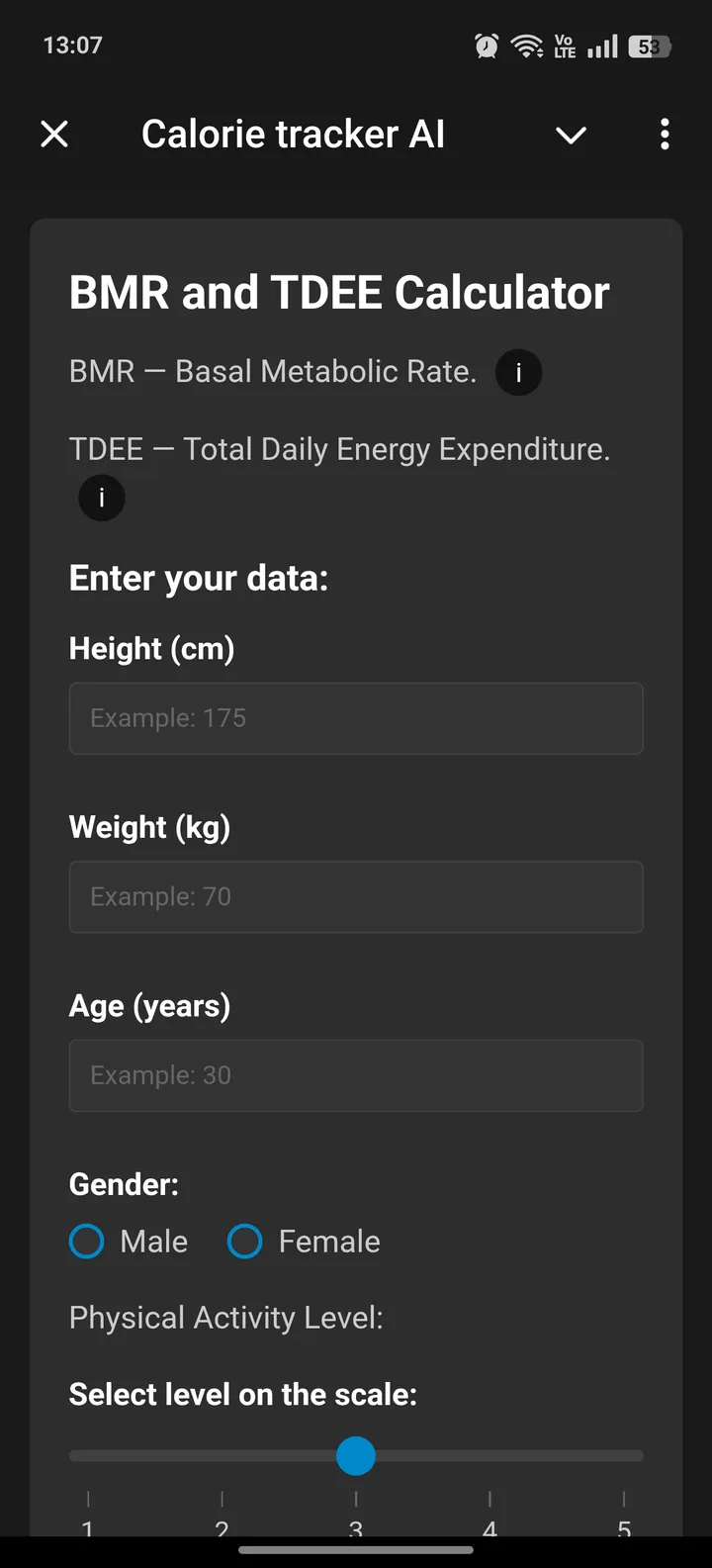712x1568 pixels.
Task: Tap the Height (cm) input field
Action: coord(356,718)
